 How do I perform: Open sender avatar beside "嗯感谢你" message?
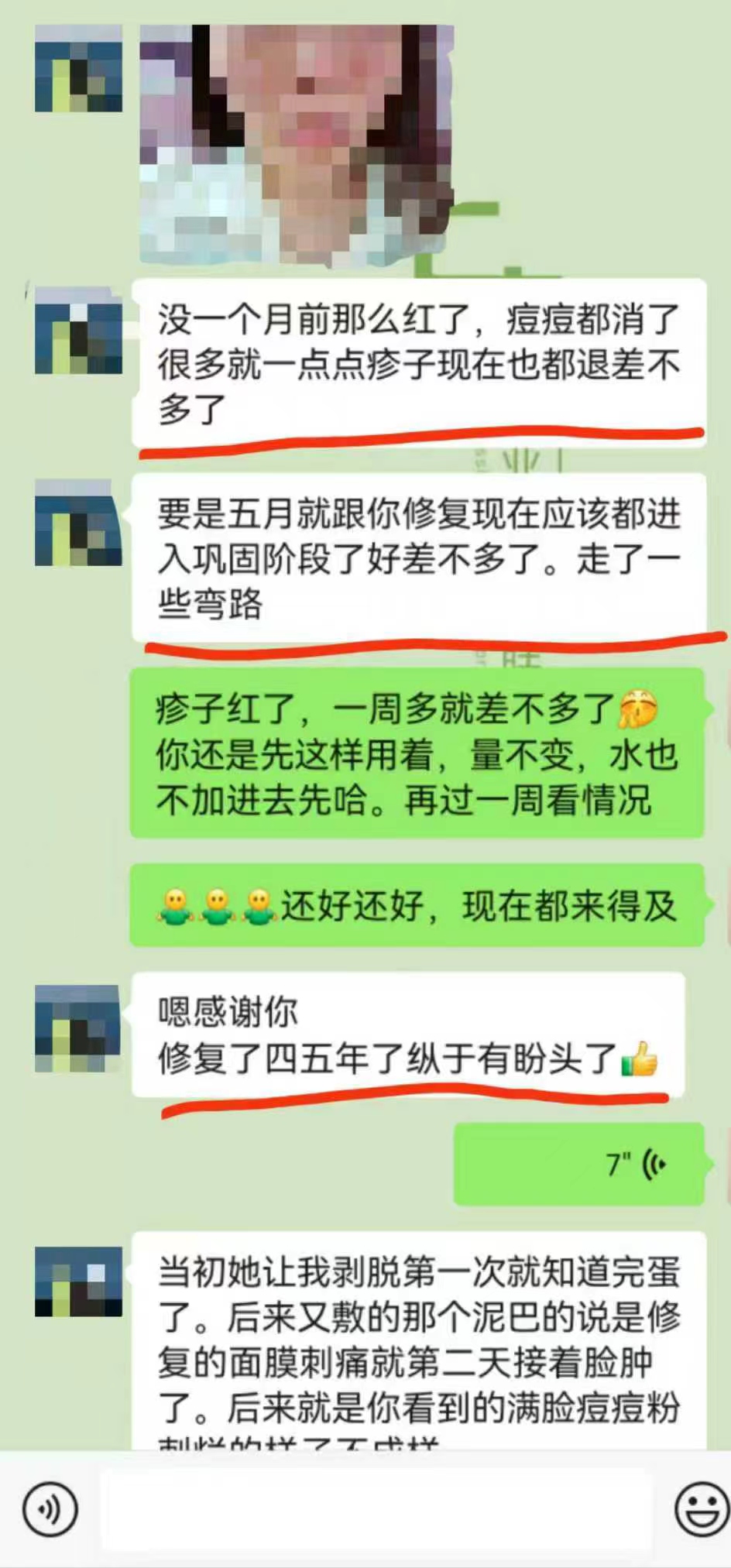pos(77,1028)
